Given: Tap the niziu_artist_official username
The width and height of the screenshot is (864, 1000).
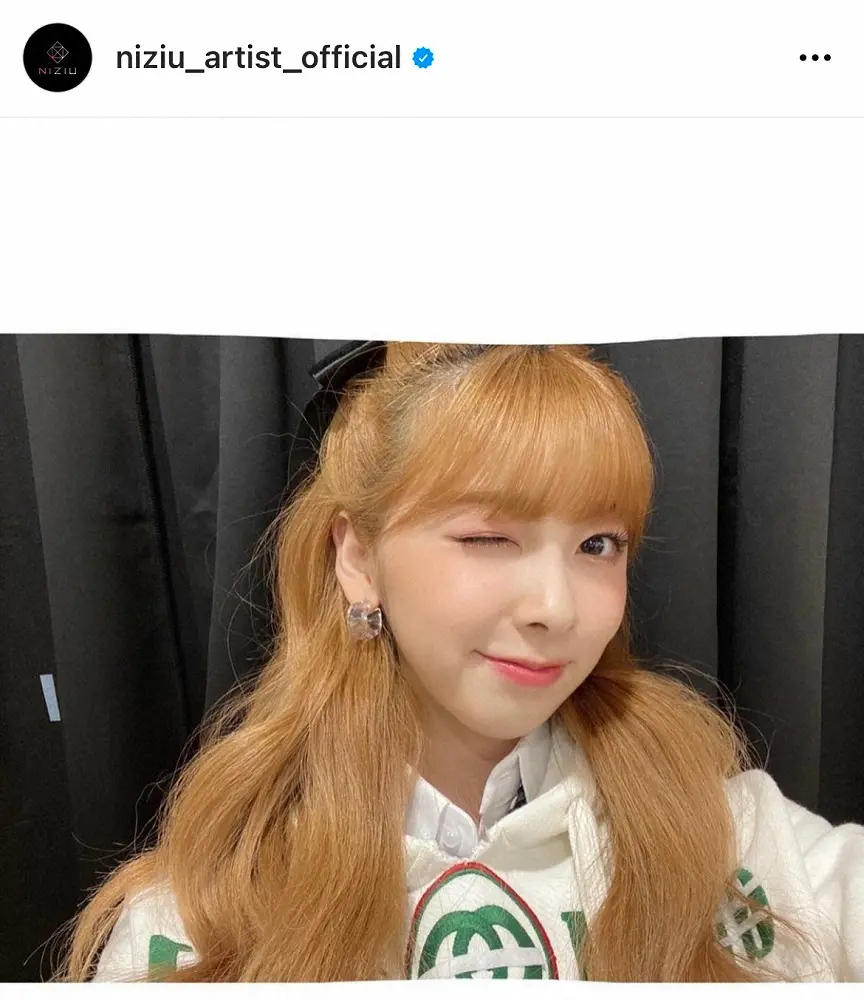Looking at the screenshot, I should coord(258,58).
